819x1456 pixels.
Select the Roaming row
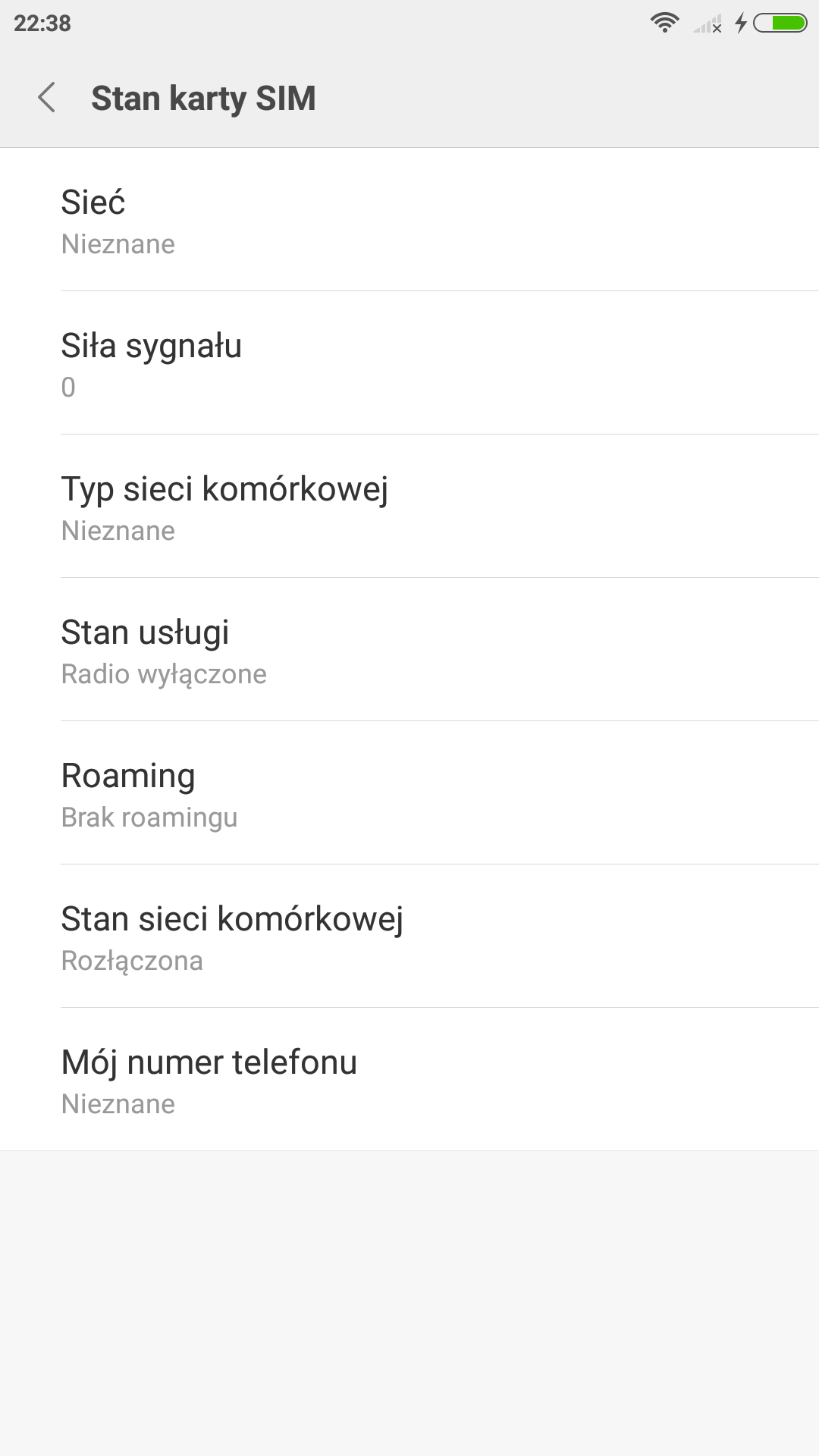click(x=409, y=794)
